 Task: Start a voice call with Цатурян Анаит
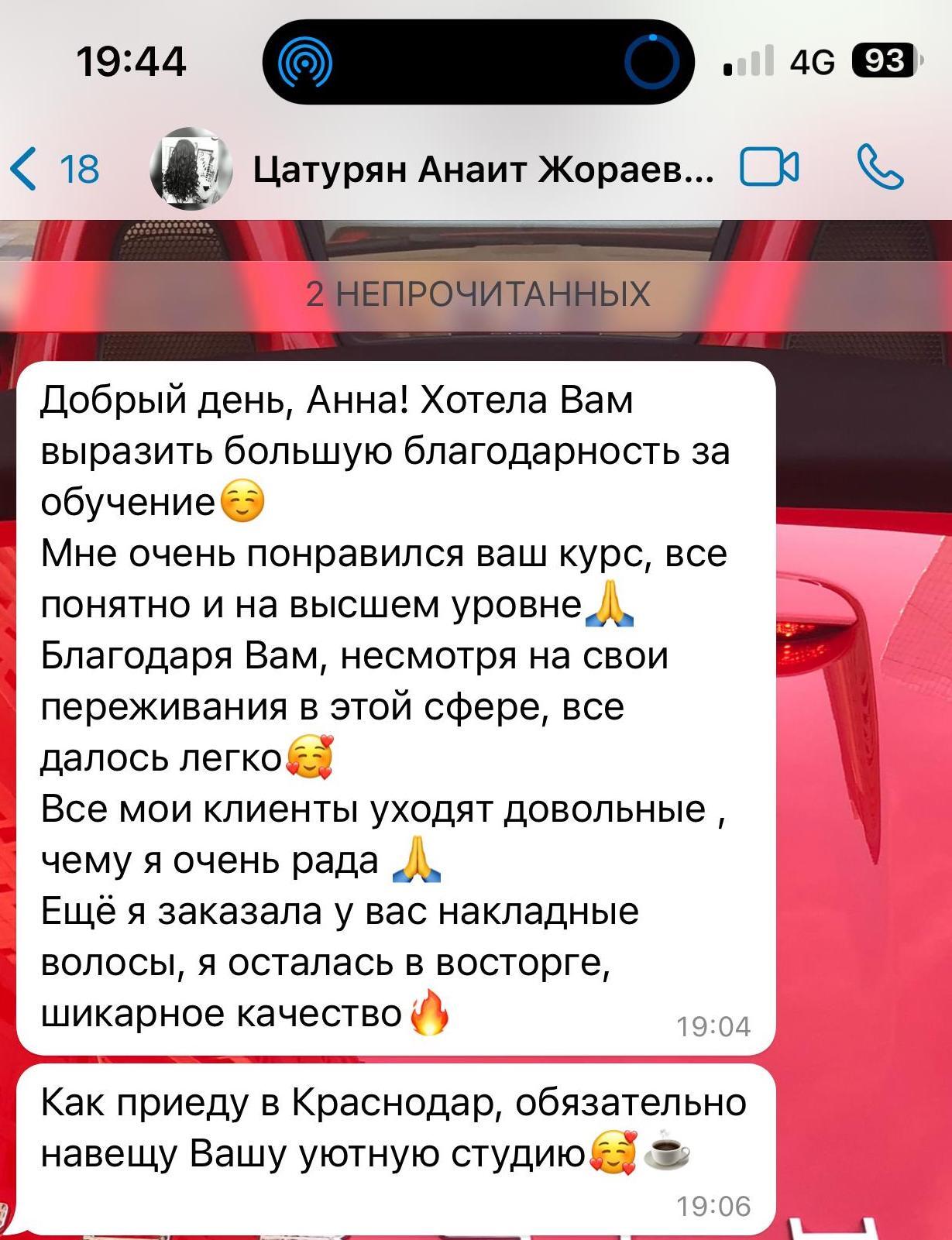point(881,168)
